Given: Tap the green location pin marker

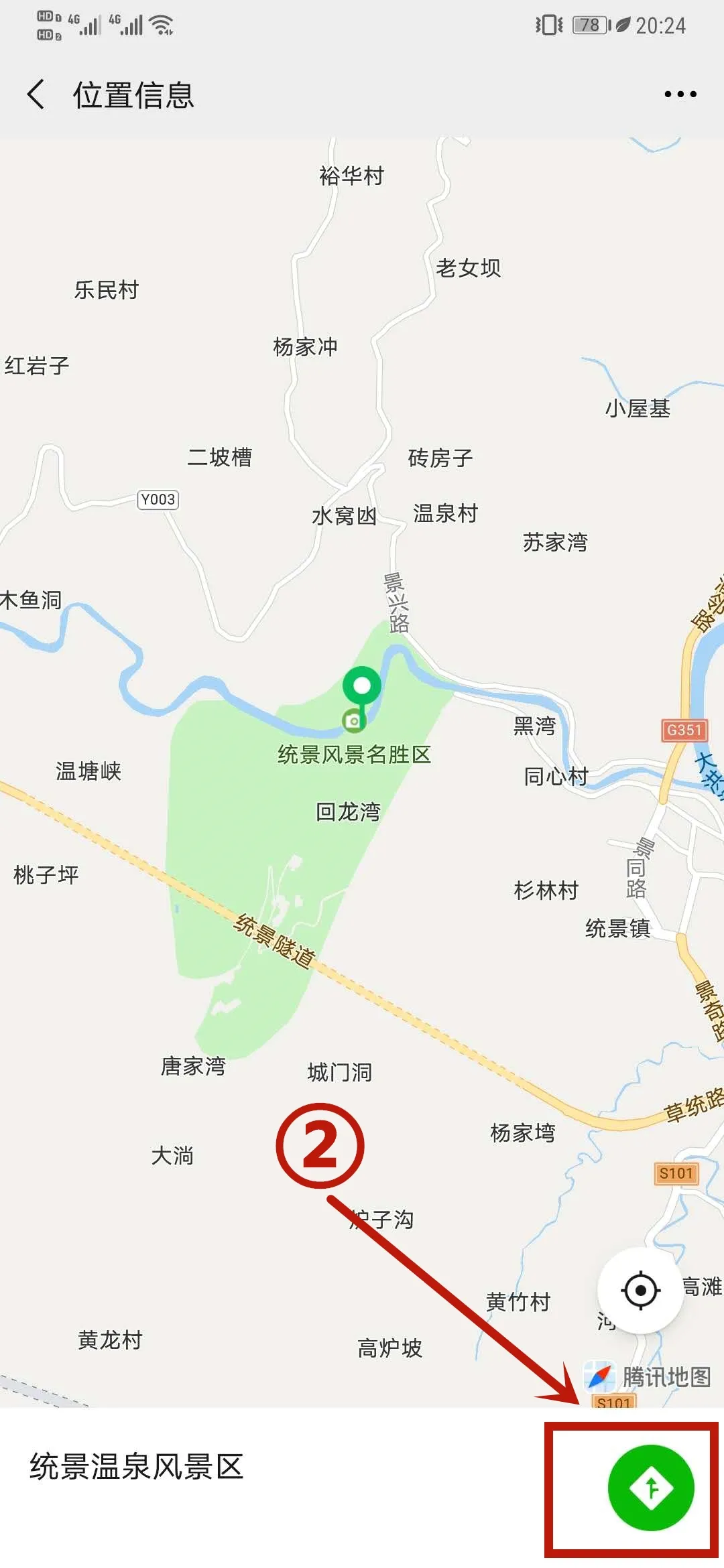Looking at the screenshot, I should (361, 687).
